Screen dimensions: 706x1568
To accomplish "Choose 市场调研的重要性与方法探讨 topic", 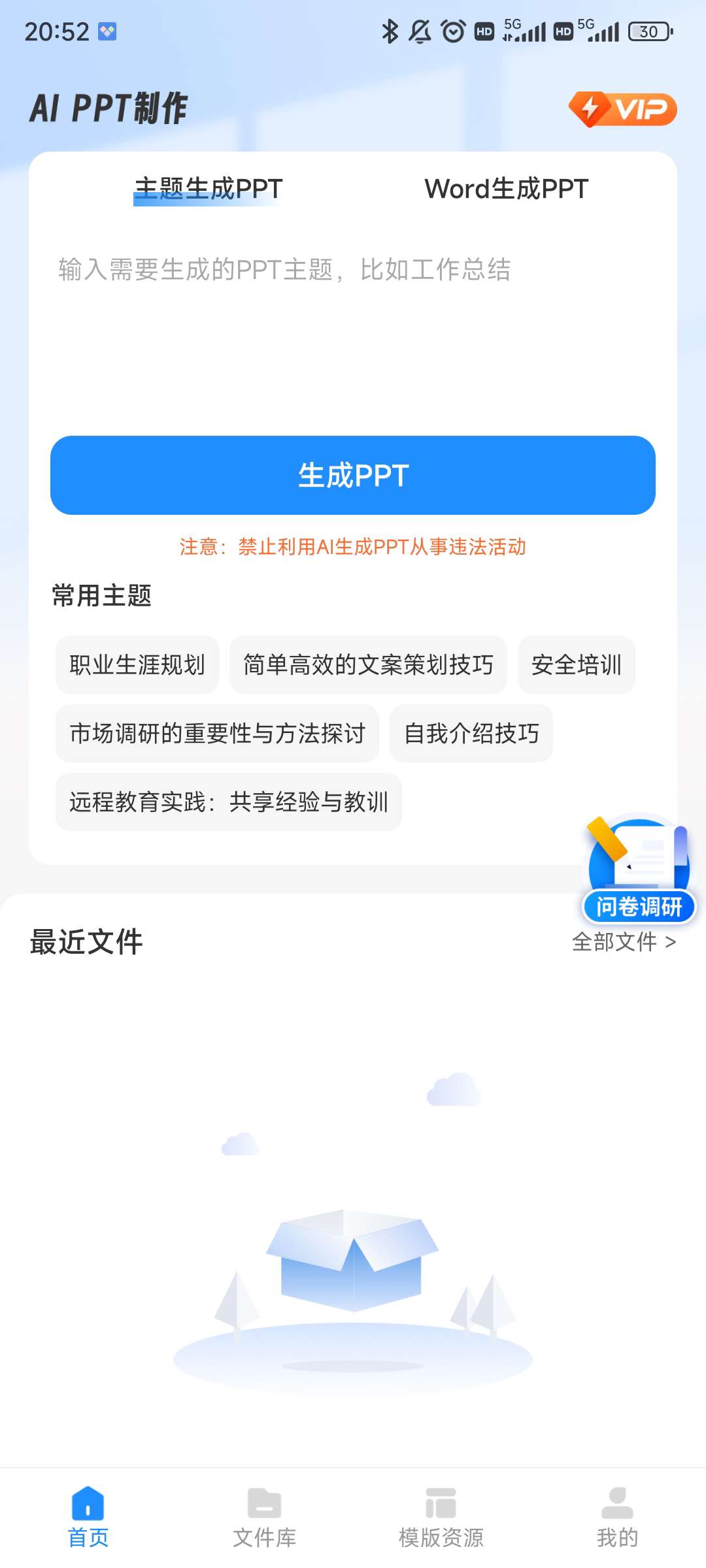I will coord(217,733).
